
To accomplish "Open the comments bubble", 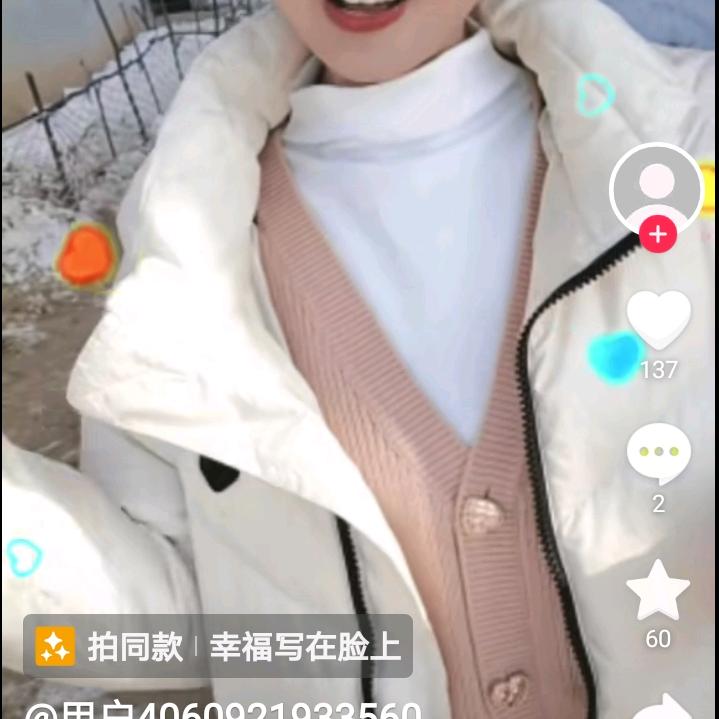I will coord(658,455).
